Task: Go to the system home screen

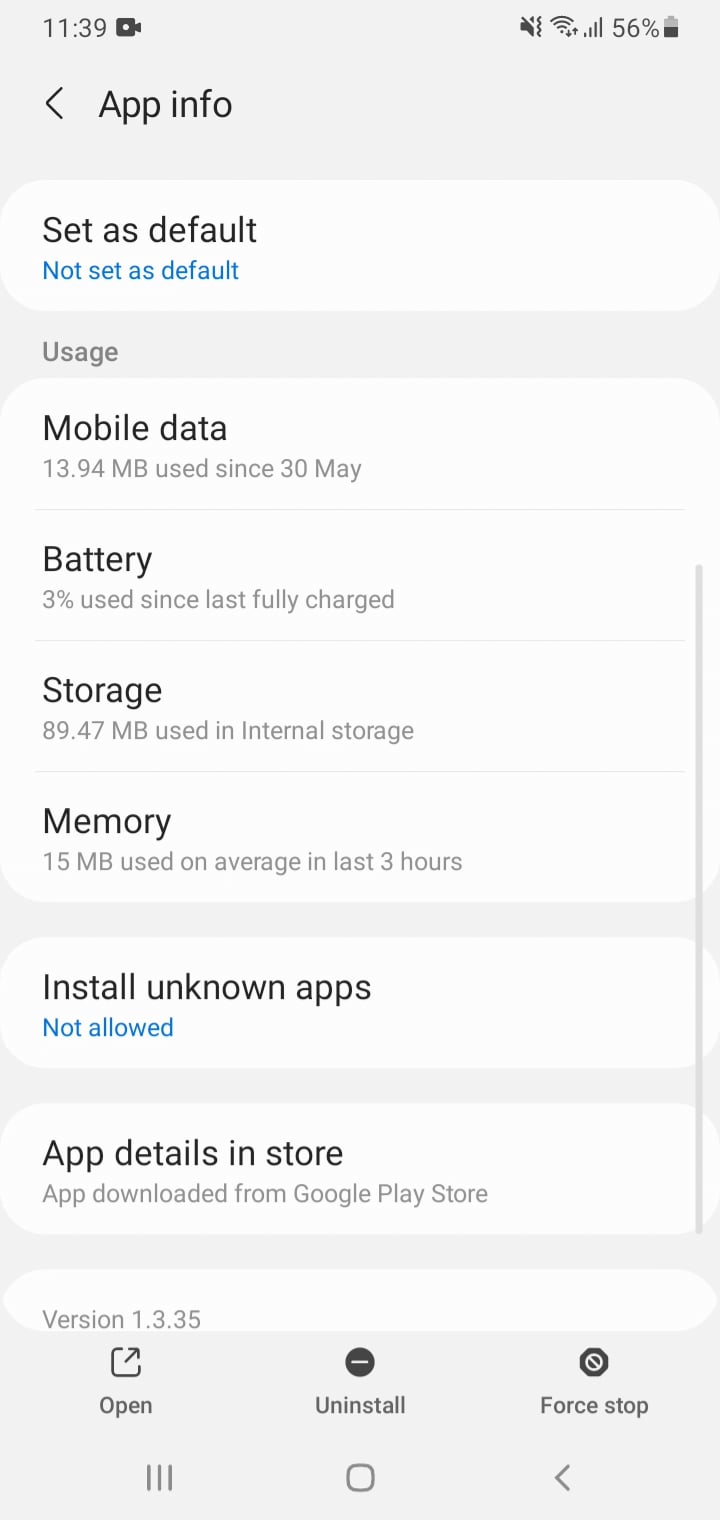Action: [360, 1477]
